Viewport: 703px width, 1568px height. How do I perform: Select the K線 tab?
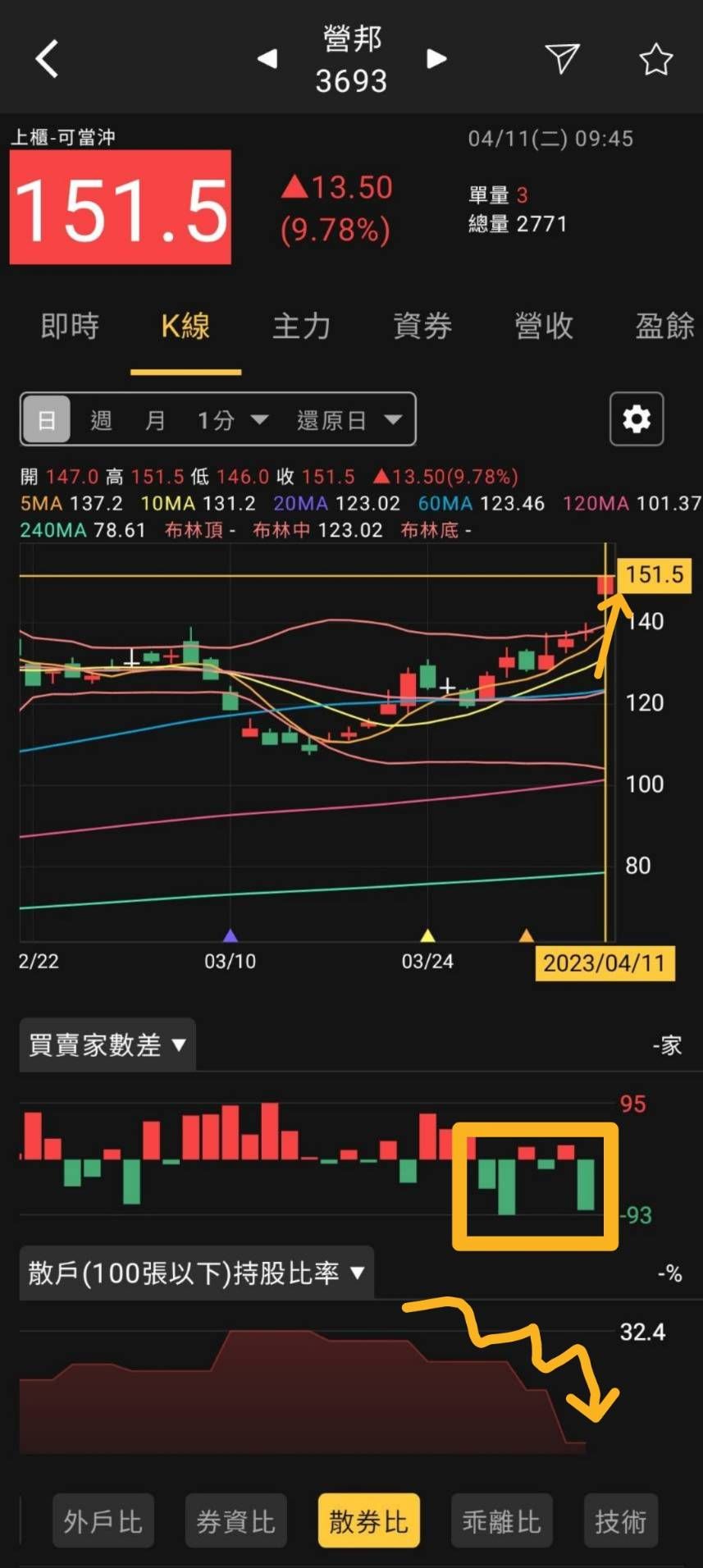coord(185,327)
